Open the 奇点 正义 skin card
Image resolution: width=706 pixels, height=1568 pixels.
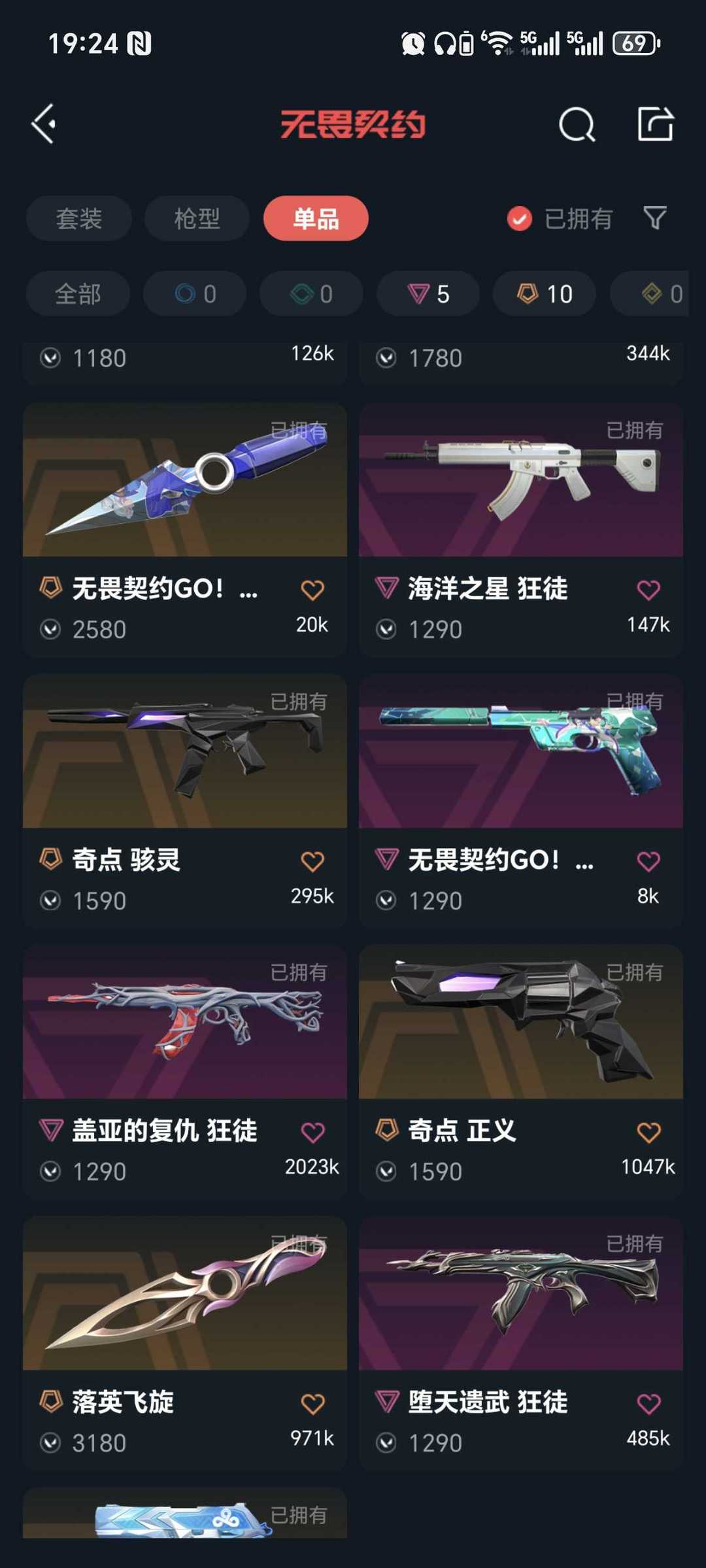pyautogui.click(x=521, y=1071)
